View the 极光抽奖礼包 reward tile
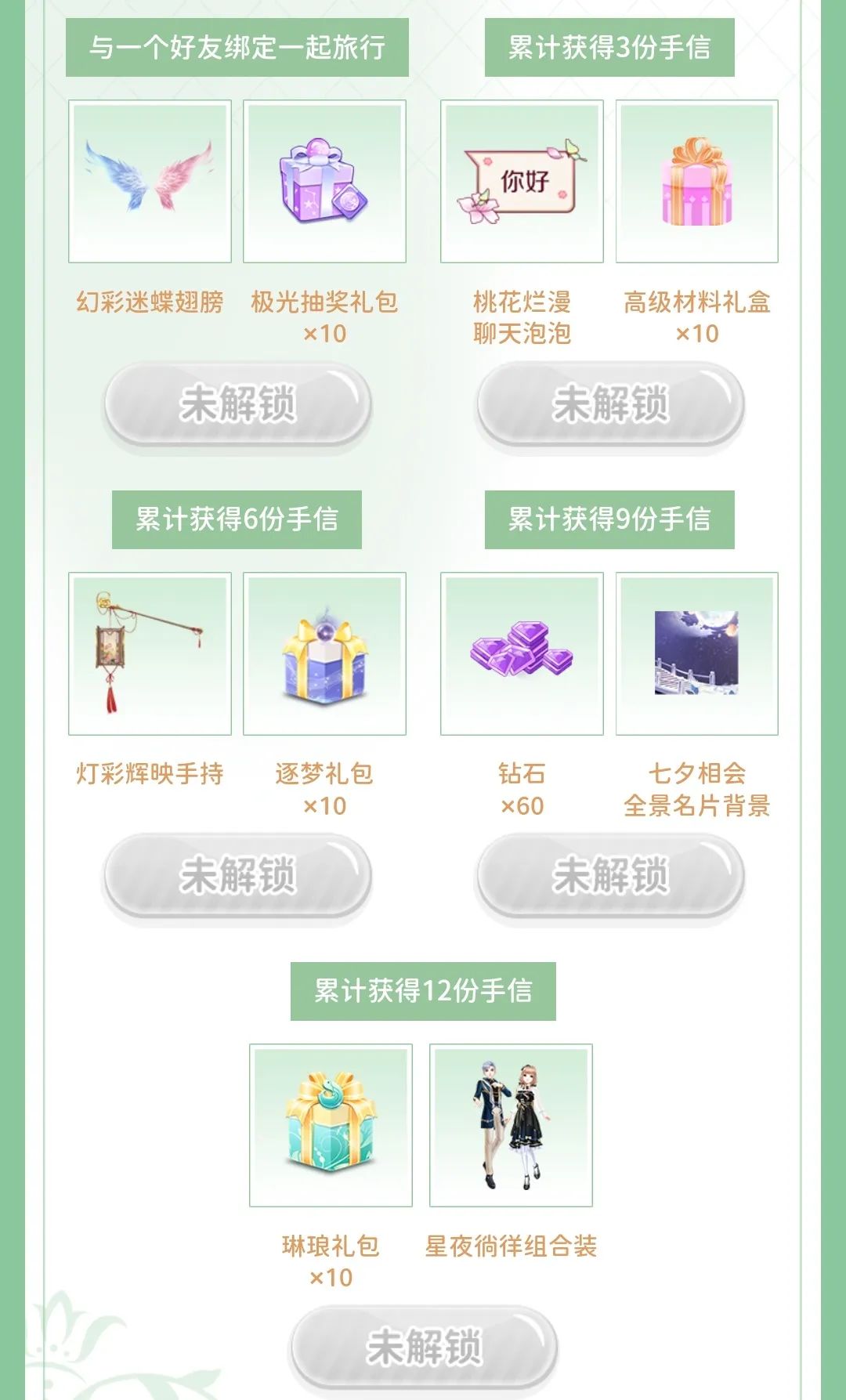 [324, 181]
